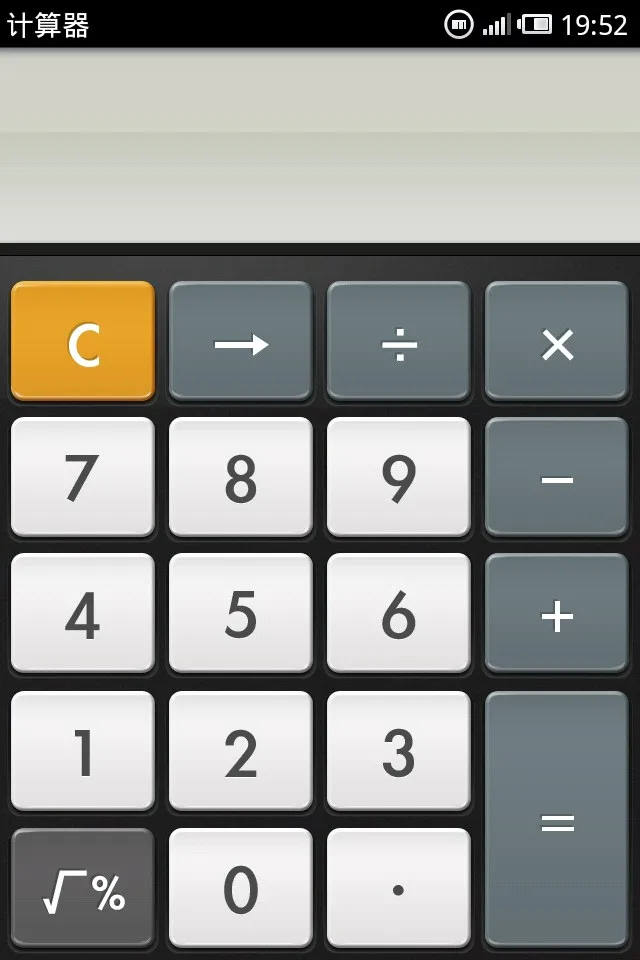Enter the digit 3
640x960 pixels.
399,750
